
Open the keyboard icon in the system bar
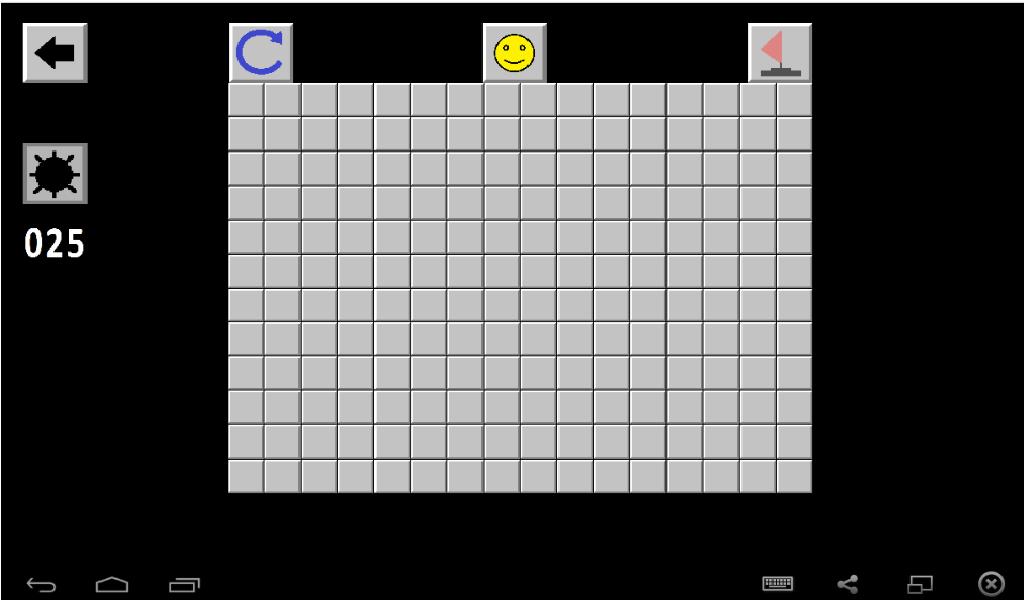click(778, 583)
